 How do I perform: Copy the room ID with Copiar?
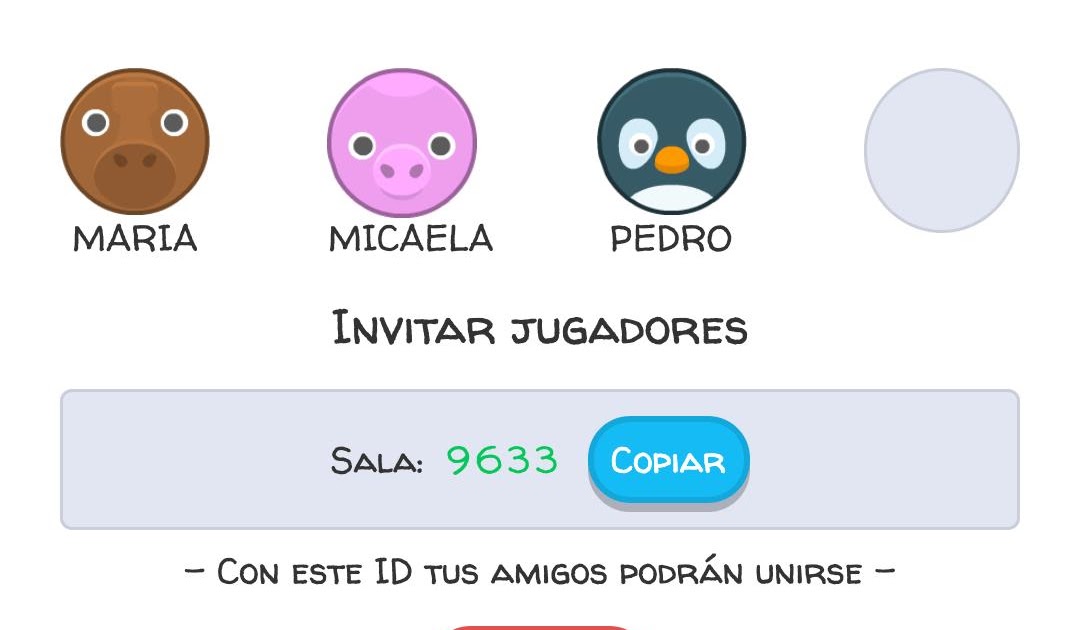coord(668,460)
